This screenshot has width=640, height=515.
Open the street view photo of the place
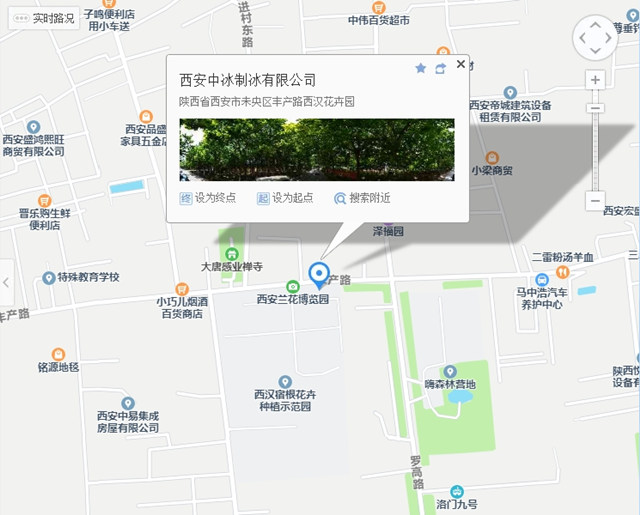coord(317,149)
